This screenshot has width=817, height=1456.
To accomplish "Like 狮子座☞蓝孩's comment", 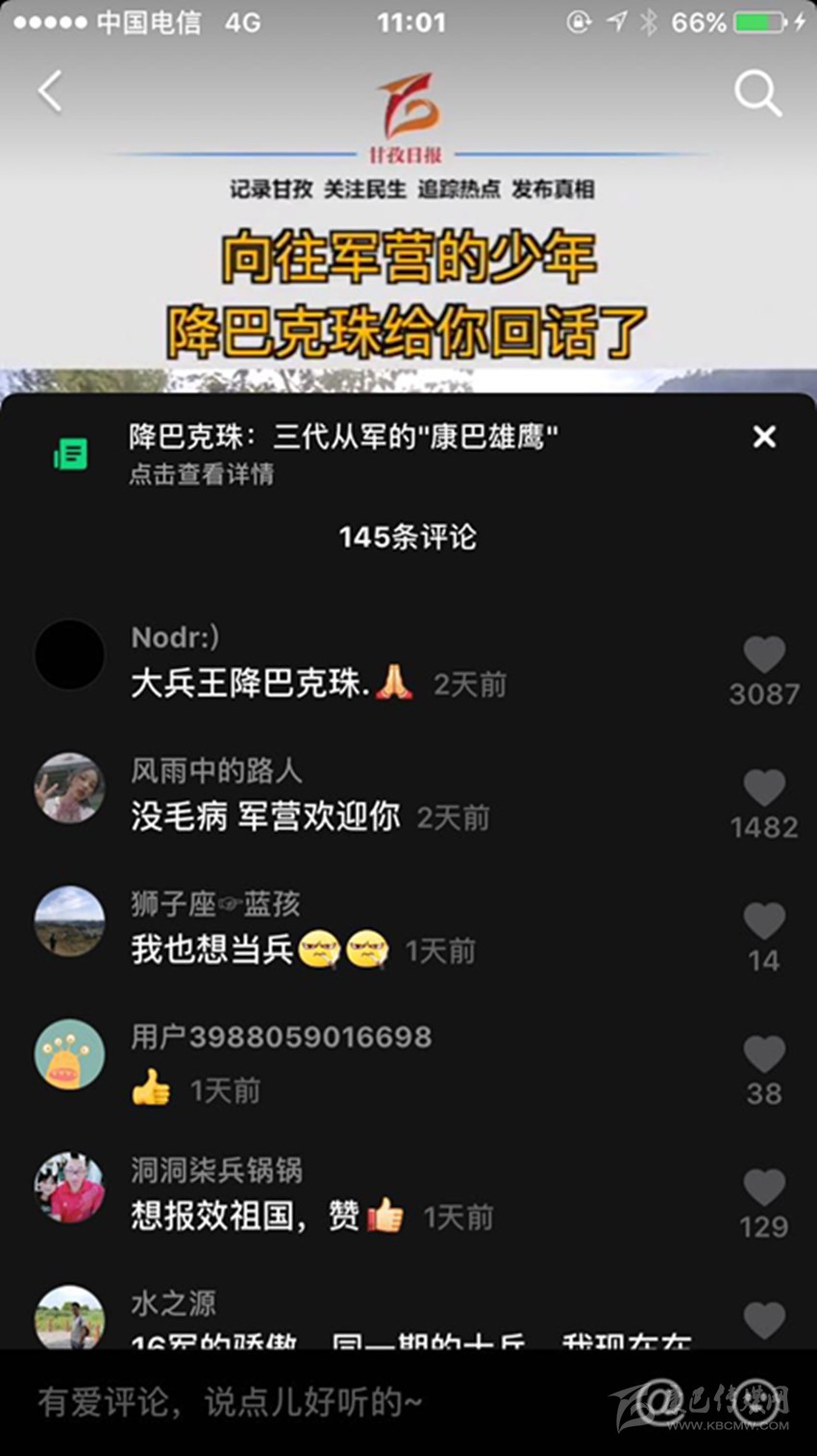I will coord(764,922).
